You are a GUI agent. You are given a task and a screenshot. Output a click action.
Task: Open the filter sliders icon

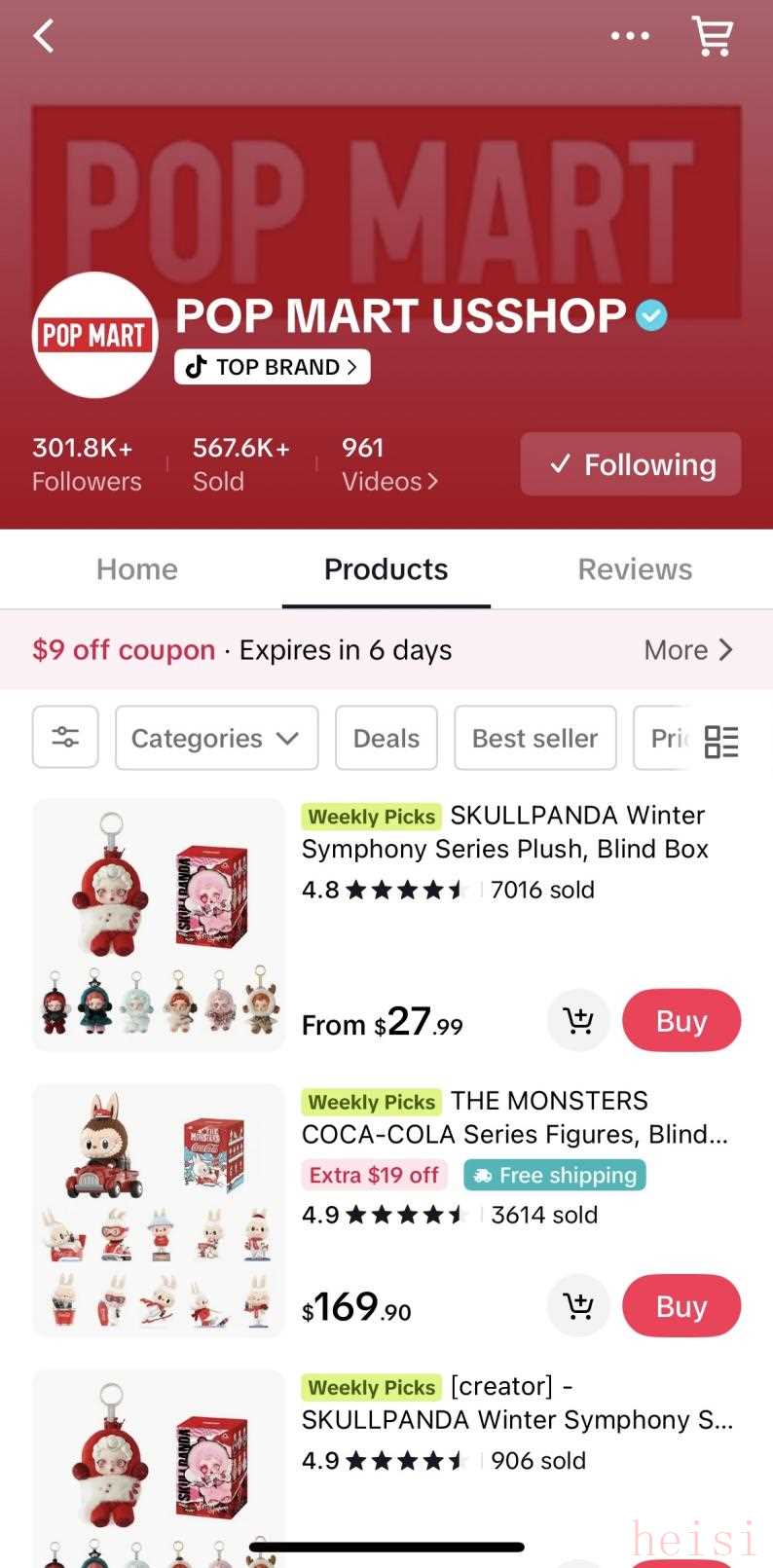point(65,738)
